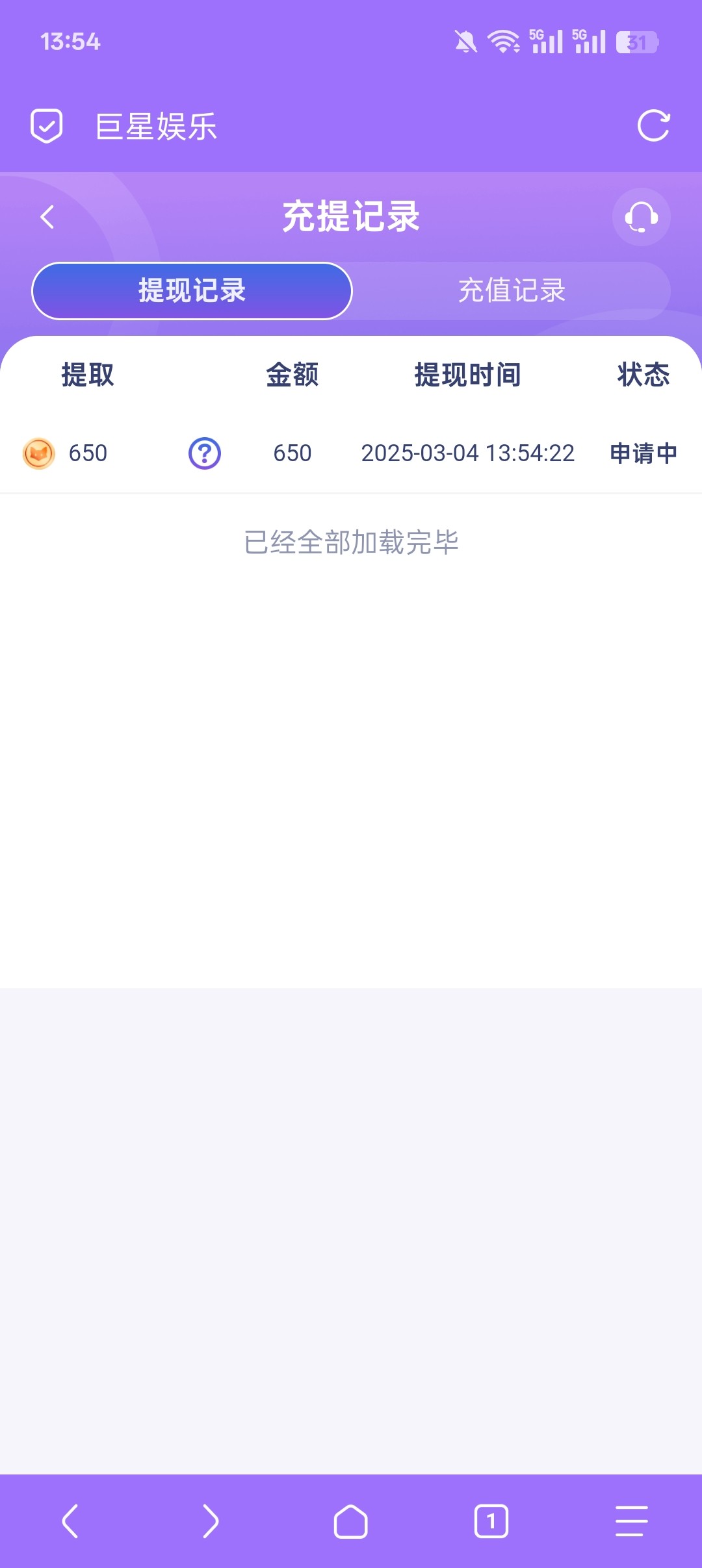
Task: Go back from 充提记录 page
Action: point(47,217)
